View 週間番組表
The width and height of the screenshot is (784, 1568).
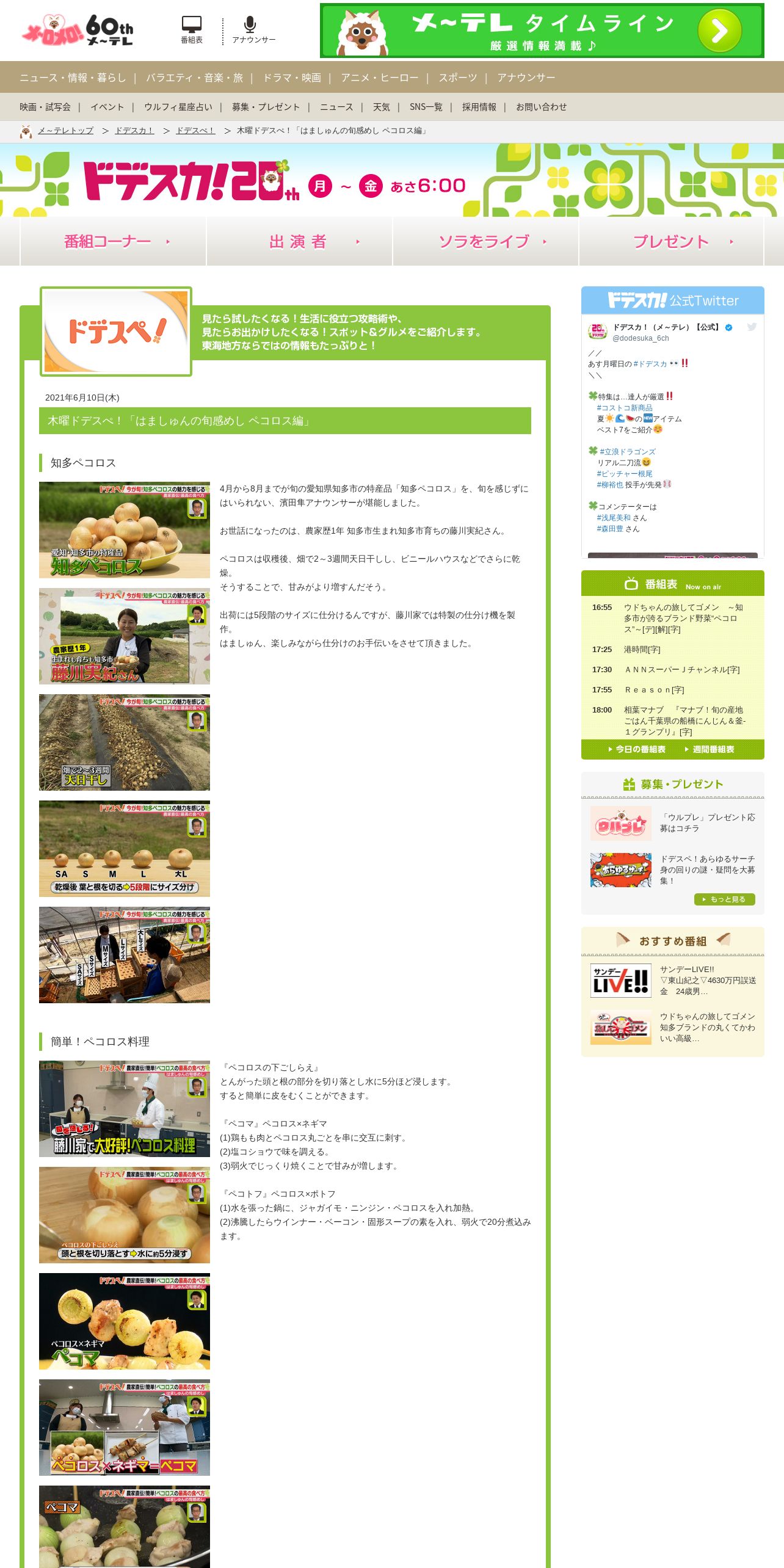point(710,749)
